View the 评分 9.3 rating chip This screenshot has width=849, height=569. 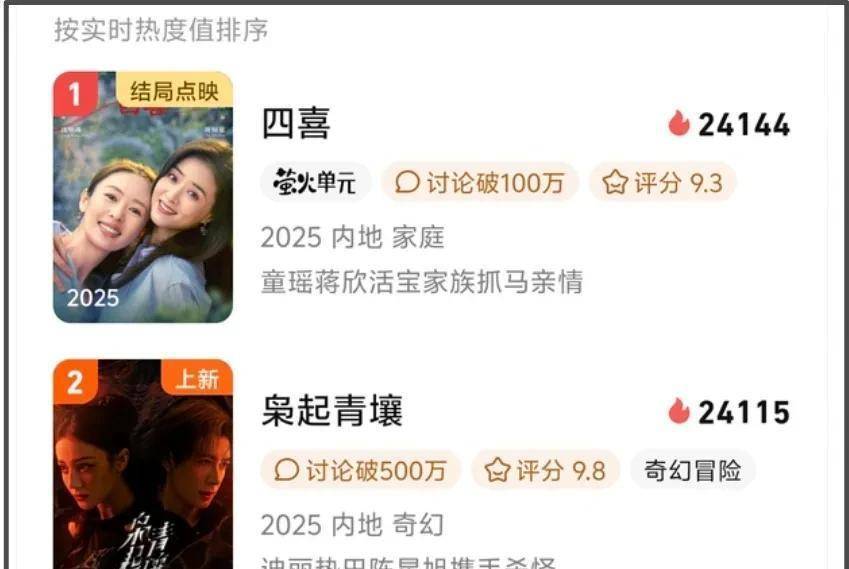click(x=662, y=183)
